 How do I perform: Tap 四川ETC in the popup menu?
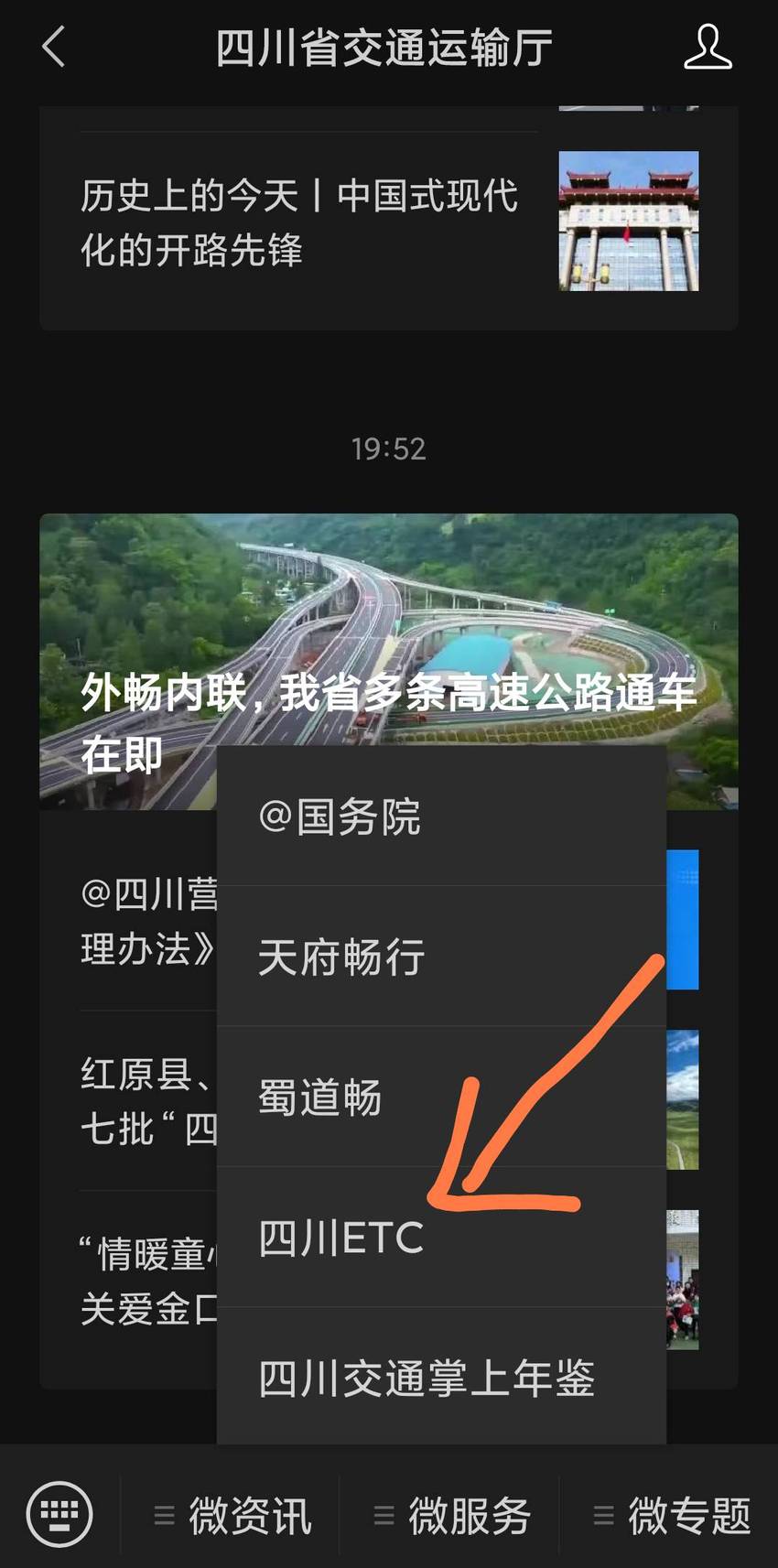pyautogui.click(x=441, y=1238)
